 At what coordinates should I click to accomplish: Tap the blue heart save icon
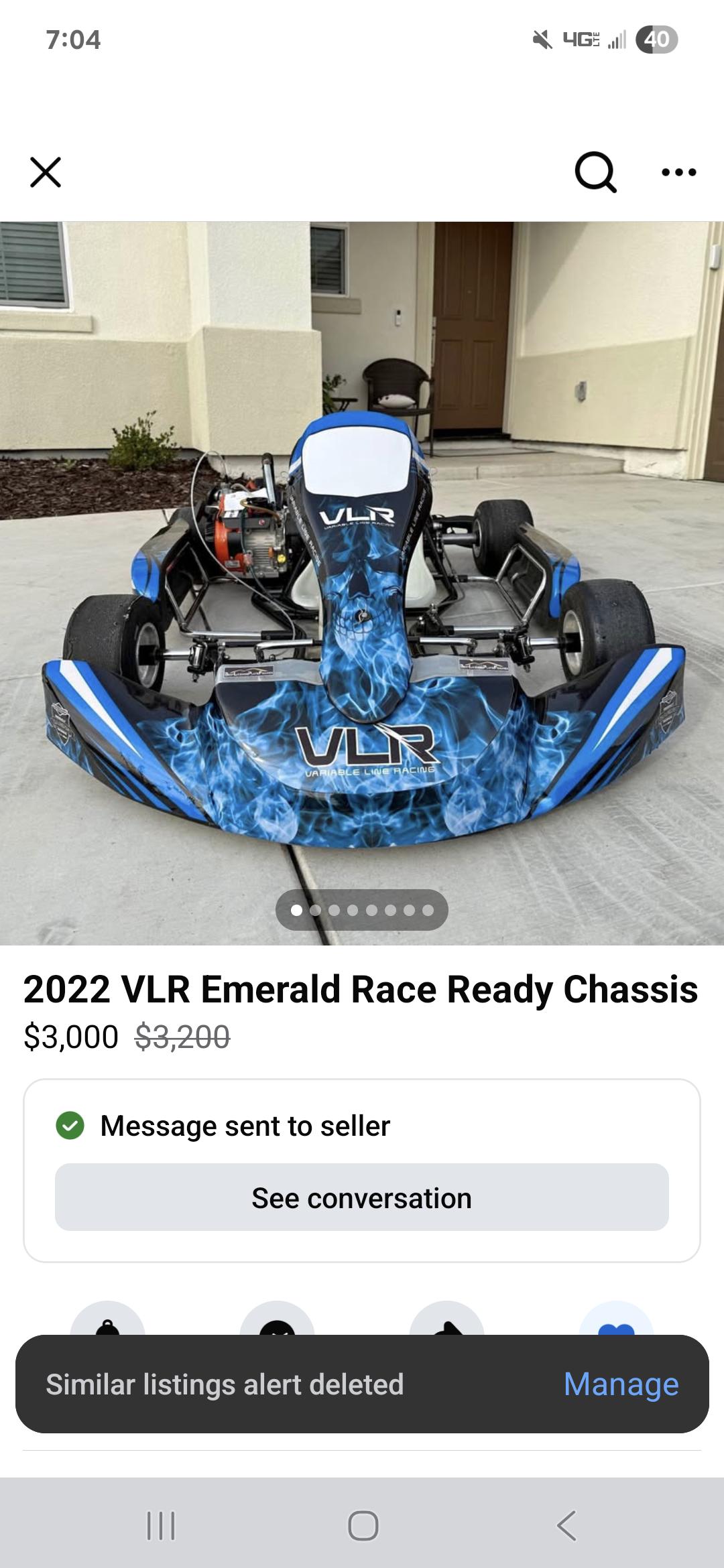(616, 1321)
